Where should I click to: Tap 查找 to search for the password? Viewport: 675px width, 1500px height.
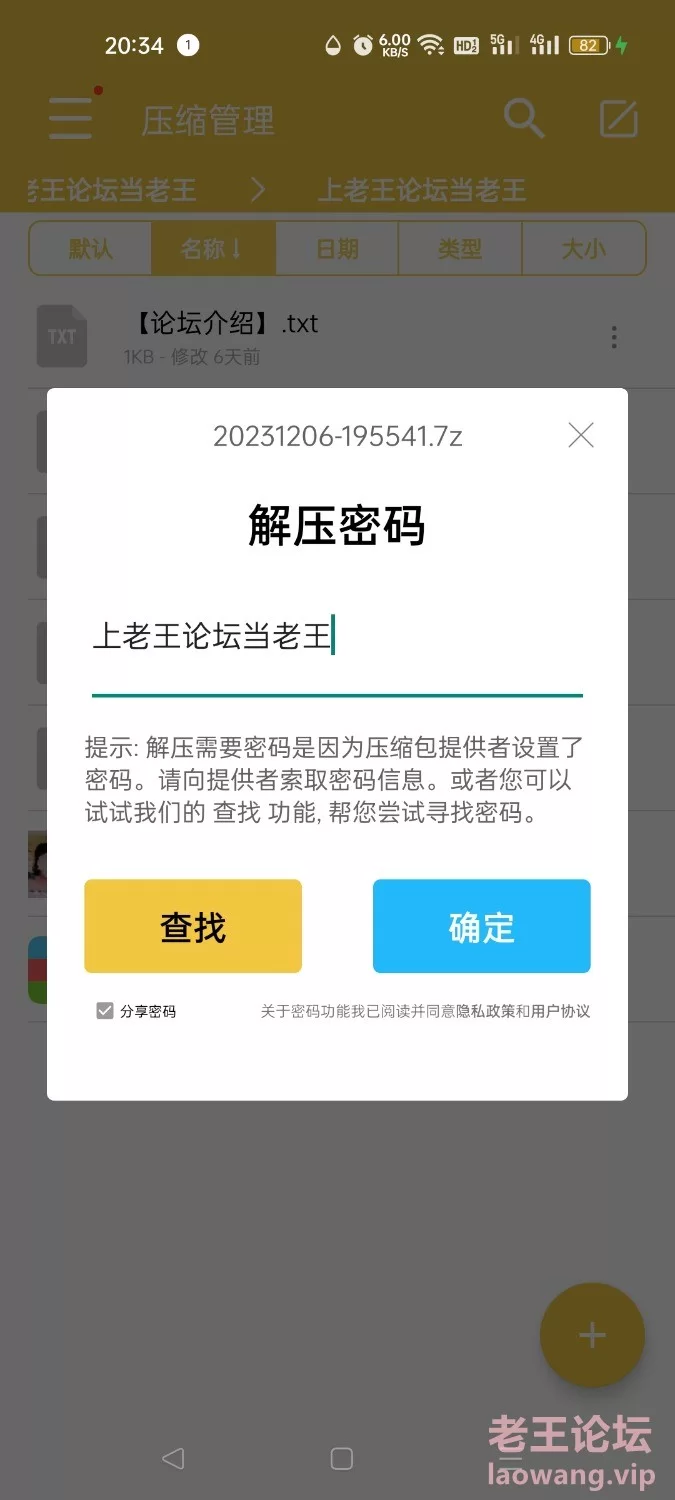tap(193, 926)
